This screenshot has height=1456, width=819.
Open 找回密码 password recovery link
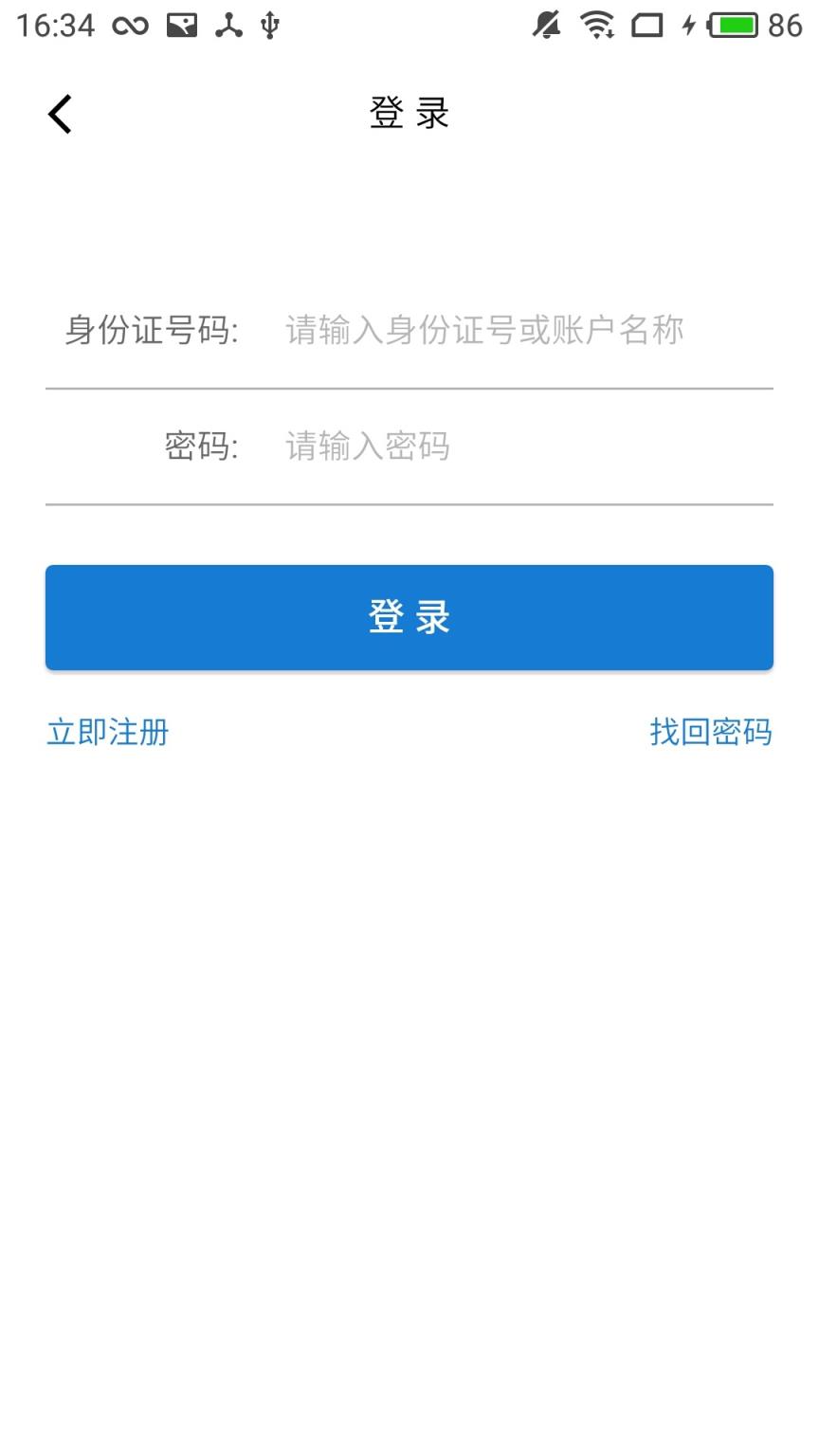[711, 732]
